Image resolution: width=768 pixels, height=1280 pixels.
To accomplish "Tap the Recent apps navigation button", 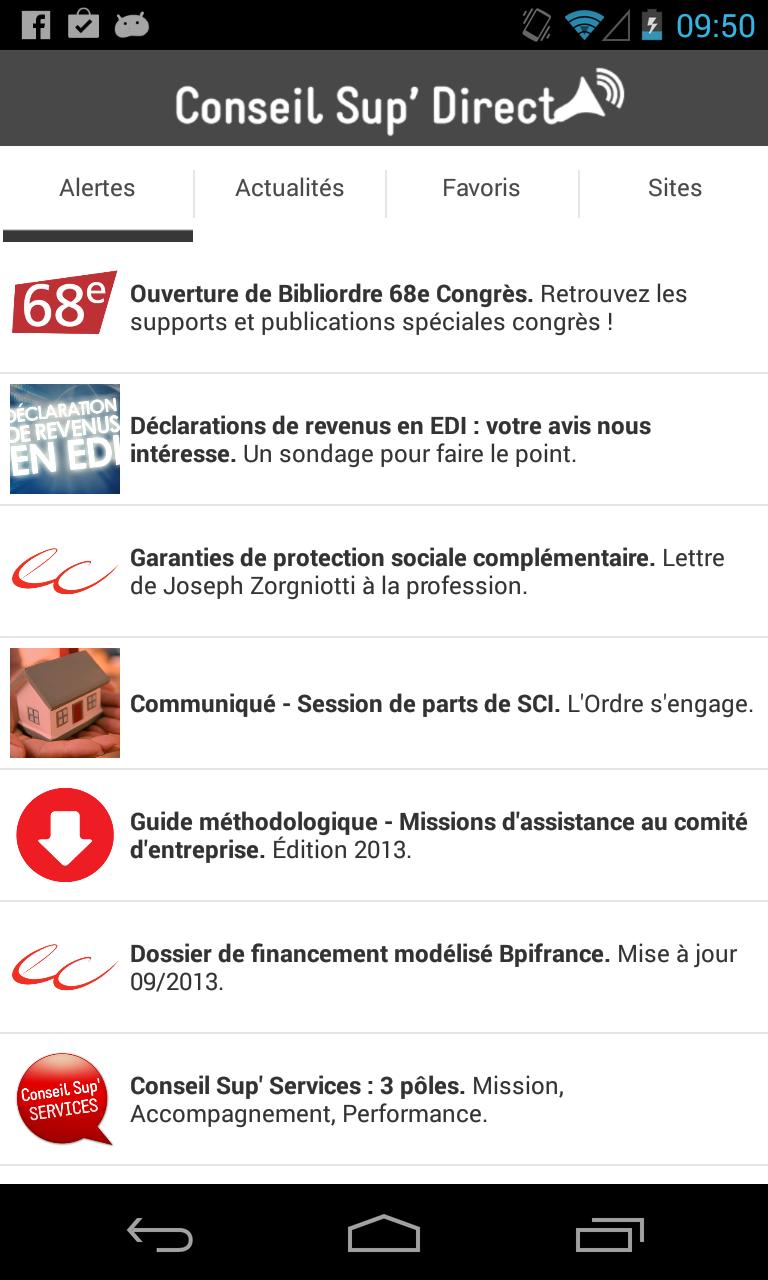I will click(608, 1235).
